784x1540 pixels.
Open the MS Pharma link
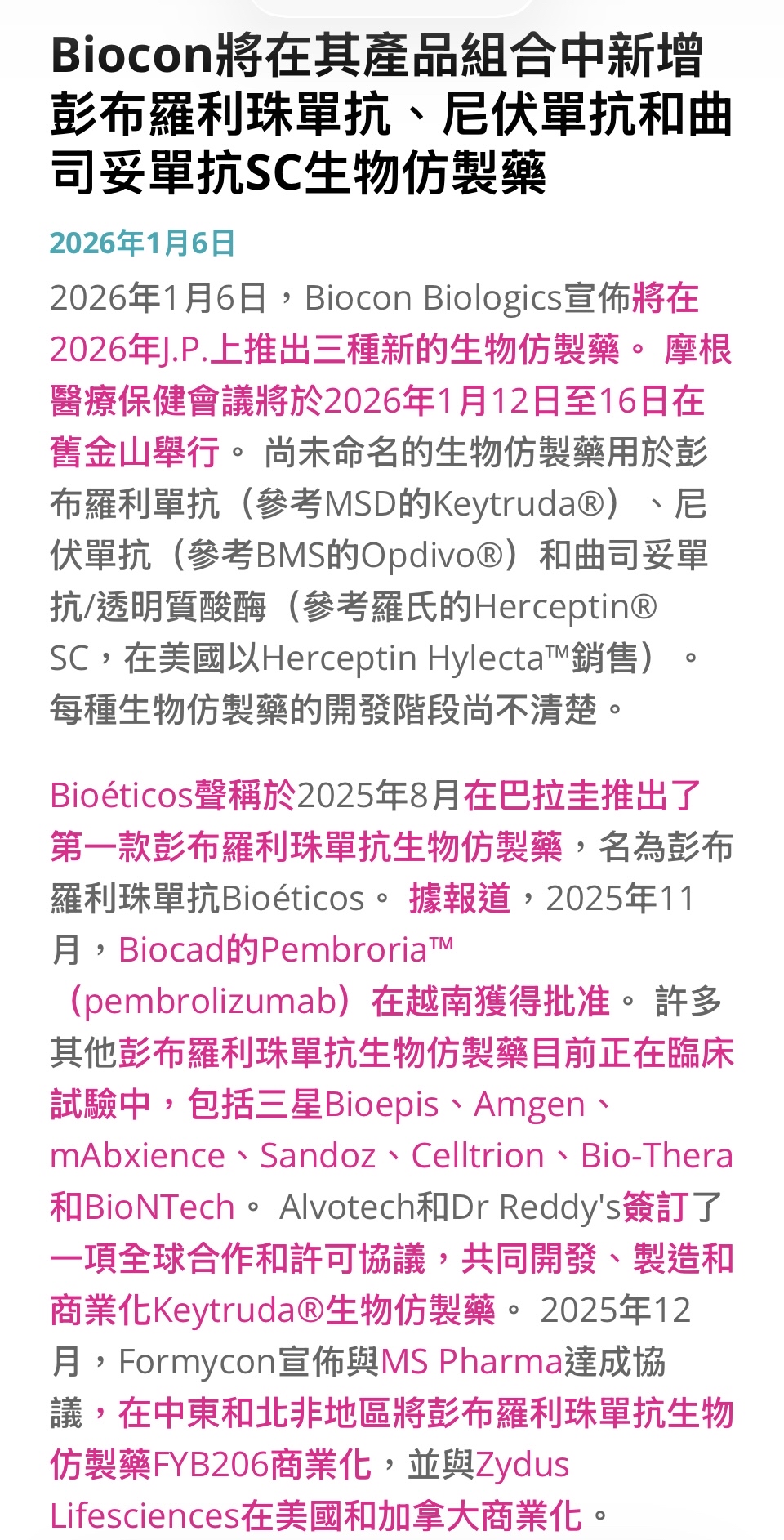click(x=471, y=1362)
